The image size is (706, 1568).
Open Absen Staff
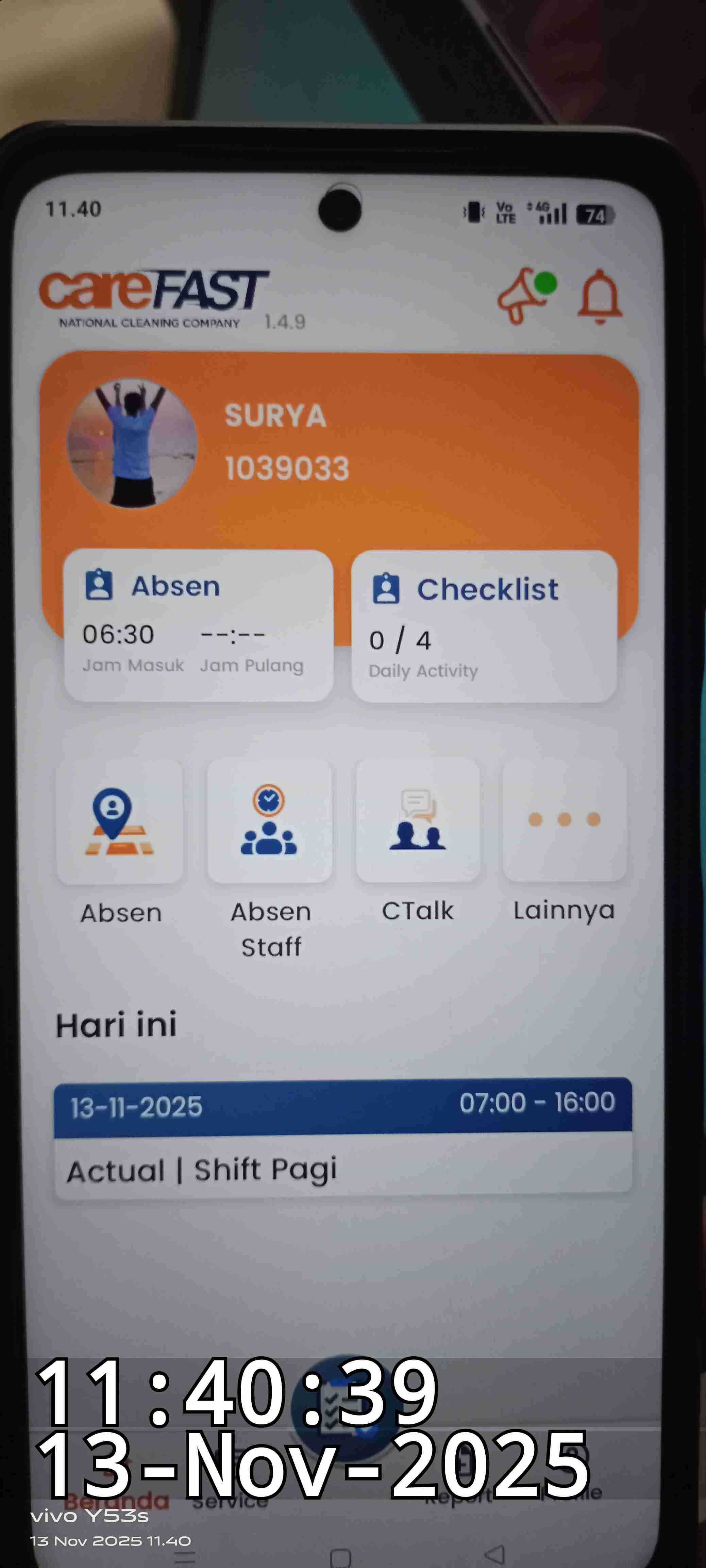tap(269, 821)
